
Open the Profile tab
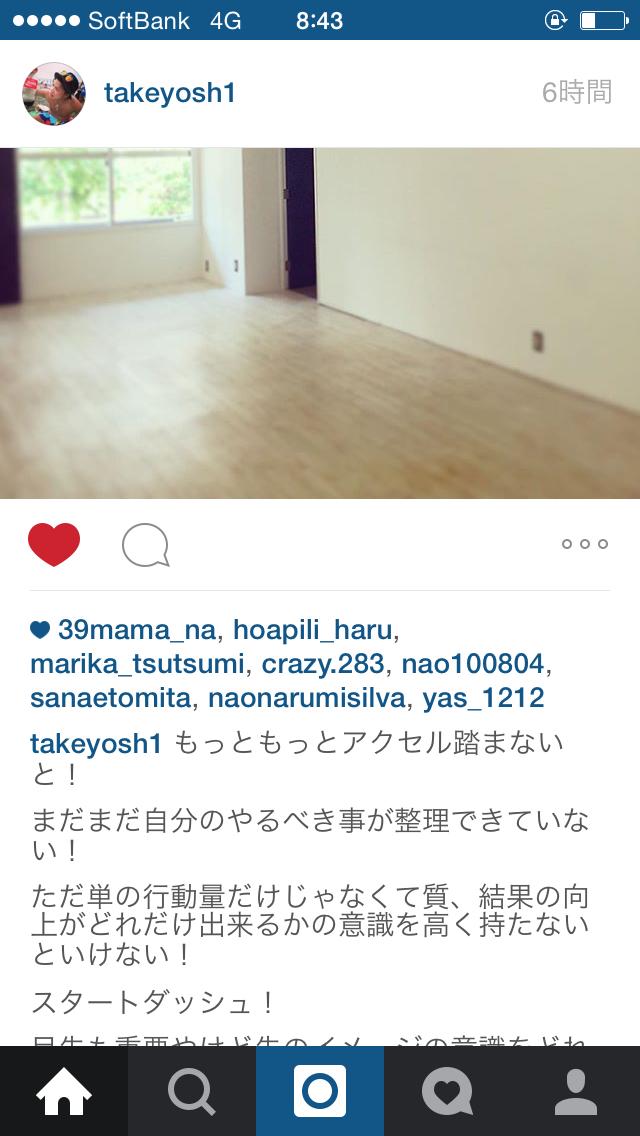point(576,1091)
